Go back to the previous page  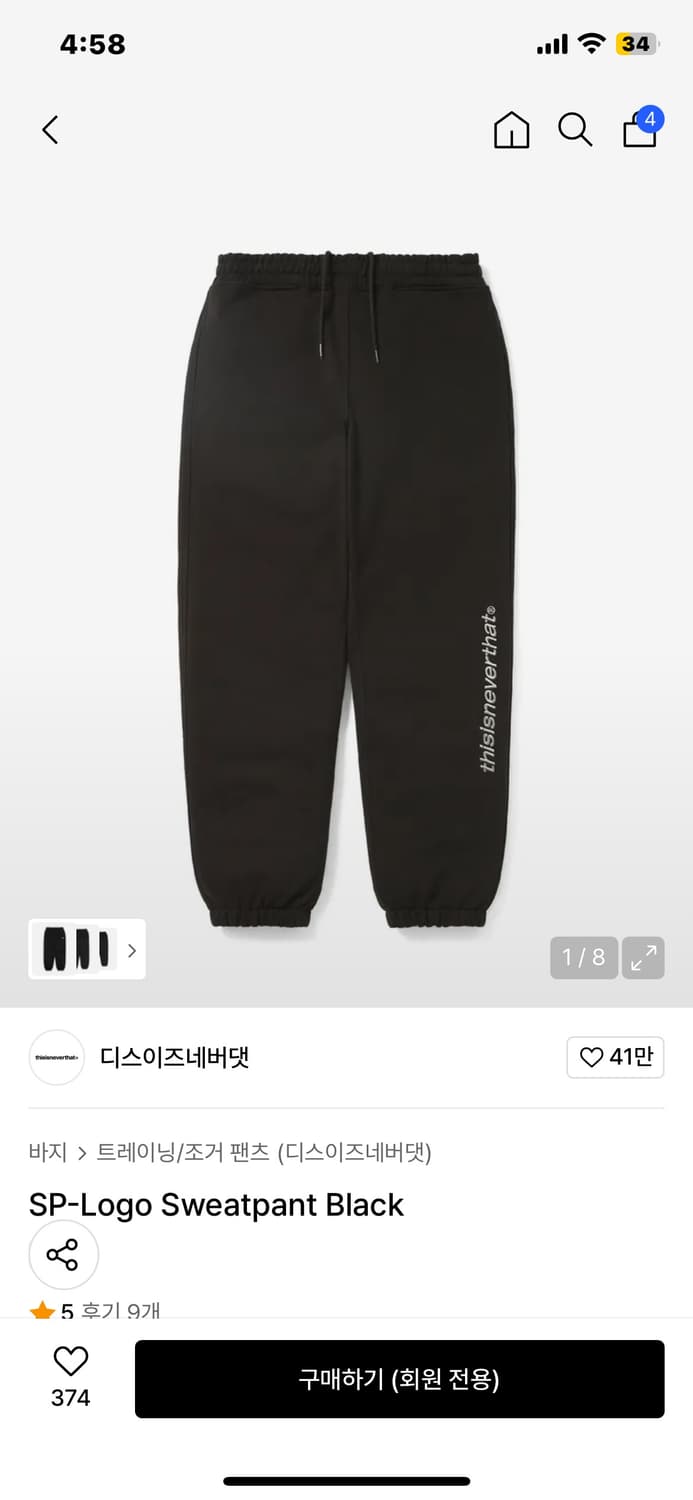point(50,129)
